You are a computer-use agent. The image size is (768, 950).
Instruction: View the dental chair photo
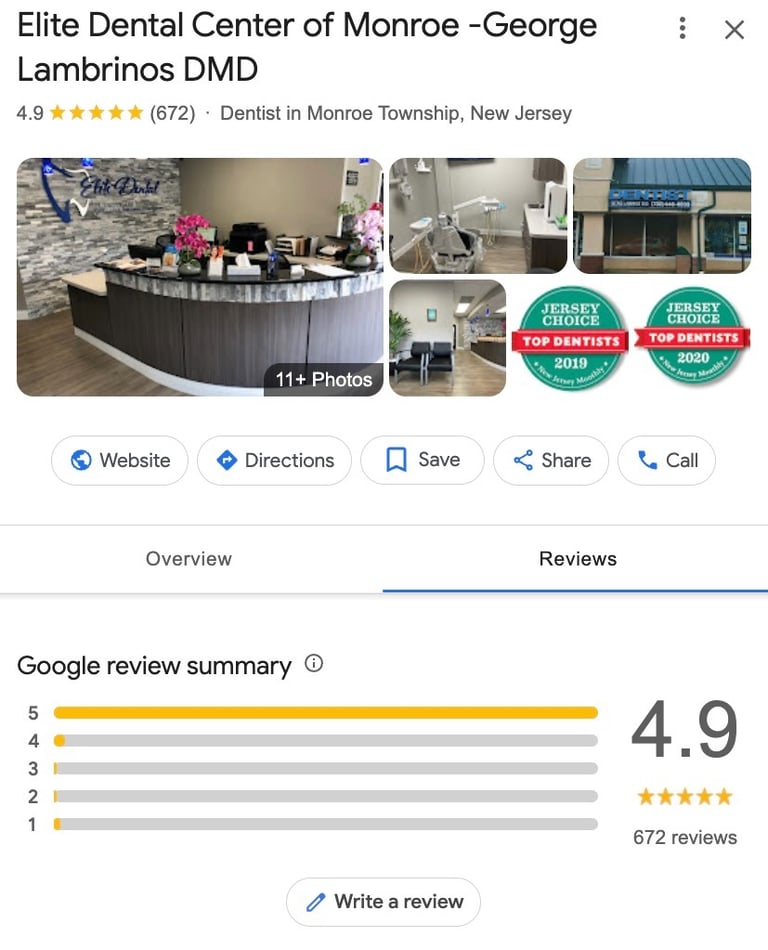coord(477,215)
